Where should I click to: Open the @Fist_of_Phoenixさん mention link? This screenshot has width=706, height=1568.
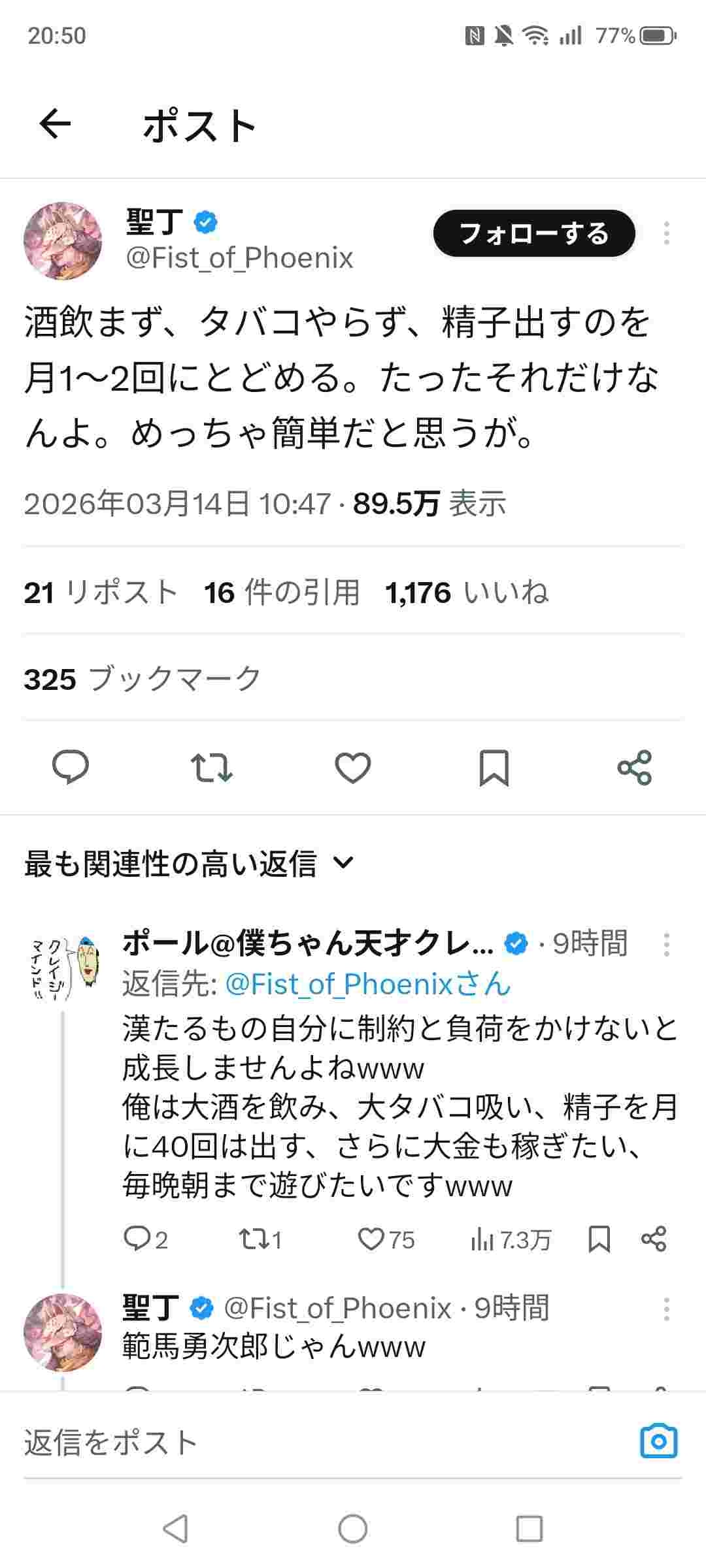click(367, 984)
